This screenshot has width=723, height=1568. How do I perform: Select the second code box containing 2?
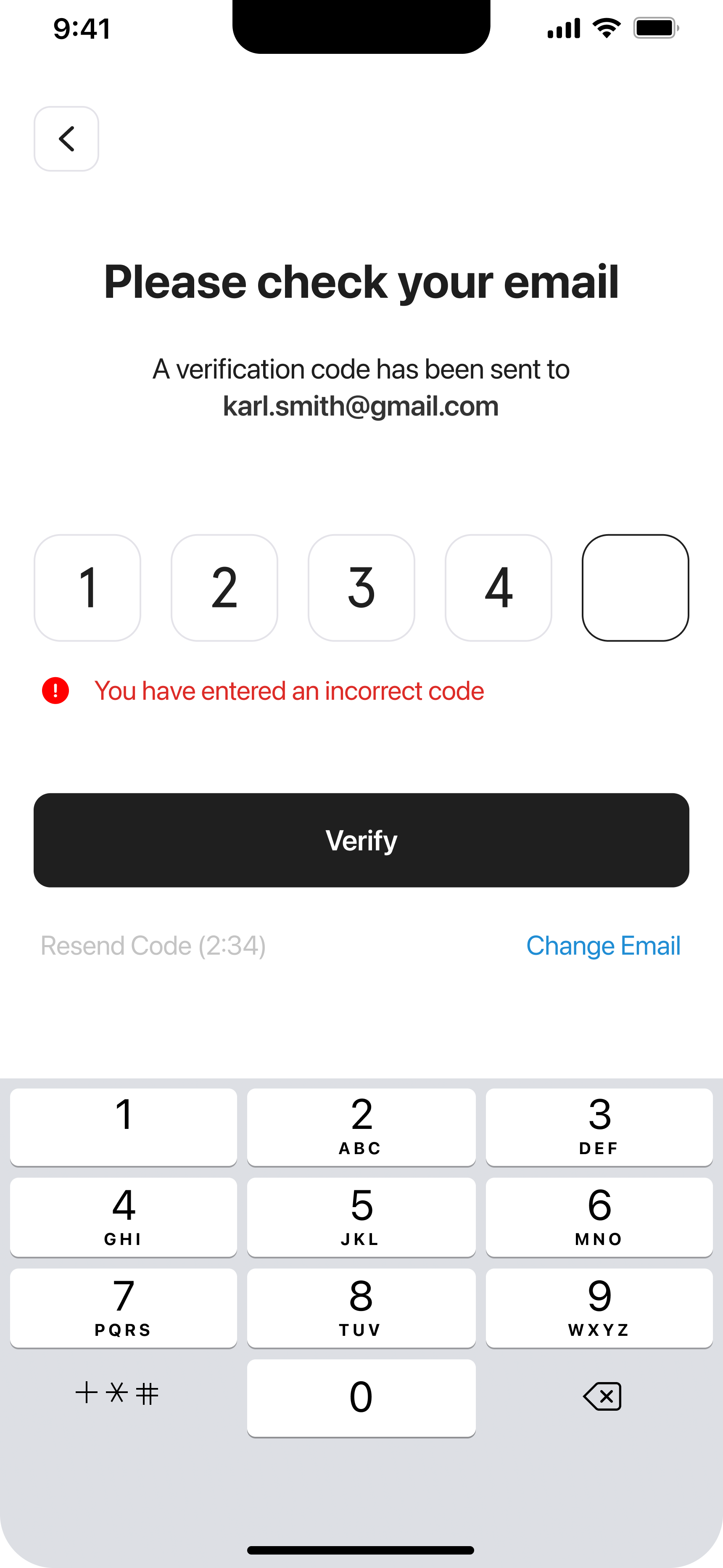point(224,588)
